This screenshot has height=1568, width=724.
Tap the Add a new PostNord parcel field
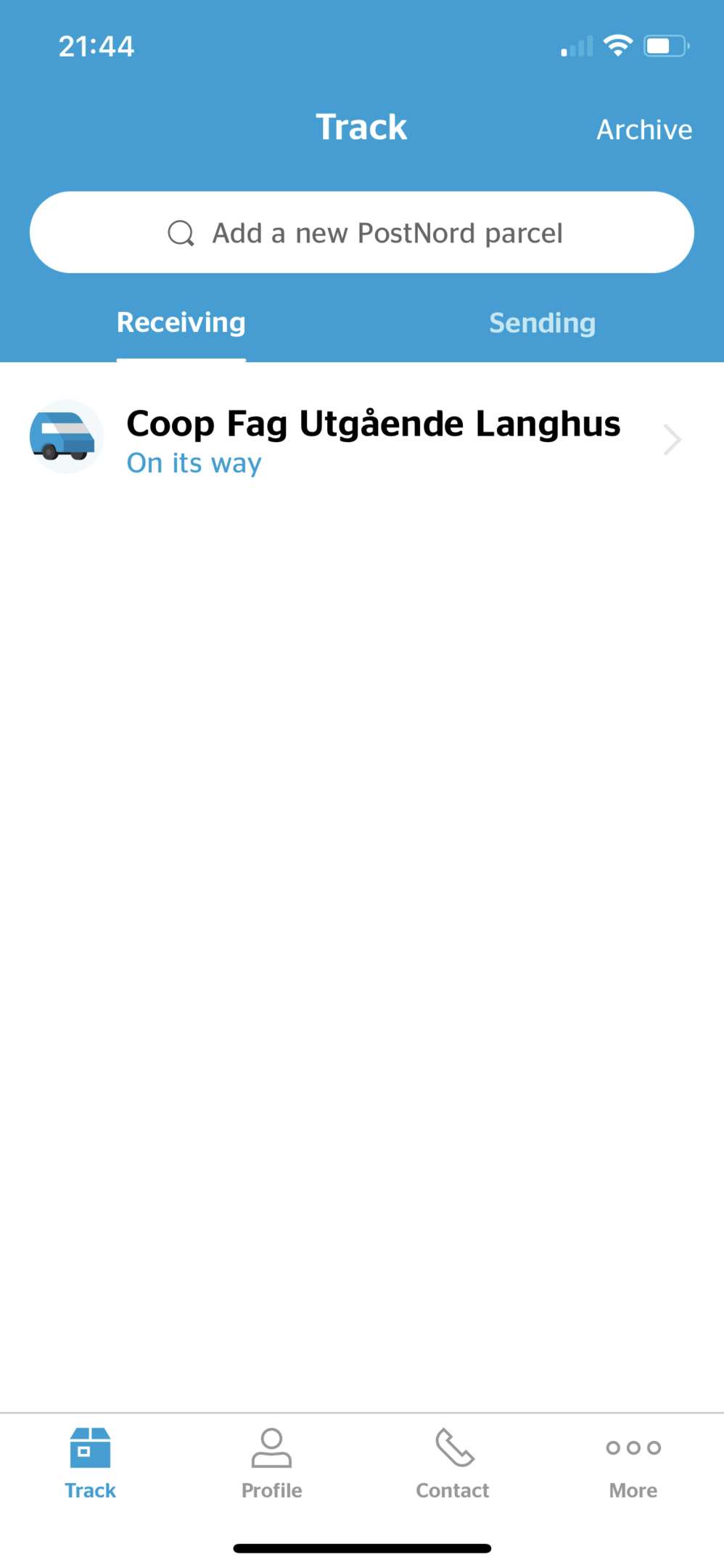pos(362,232)
